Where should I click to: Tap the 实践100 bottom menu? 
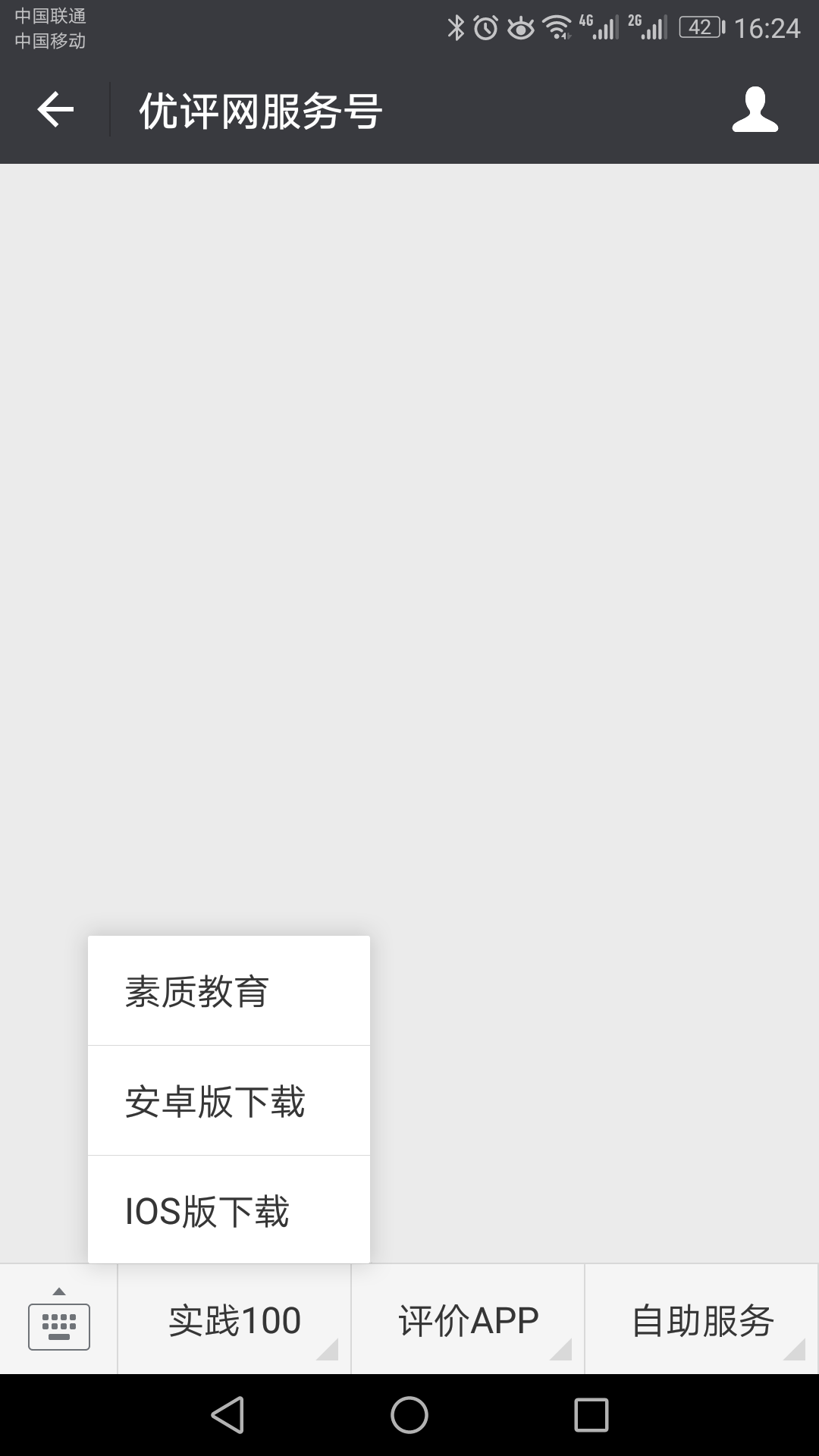tap(234, 1321)
